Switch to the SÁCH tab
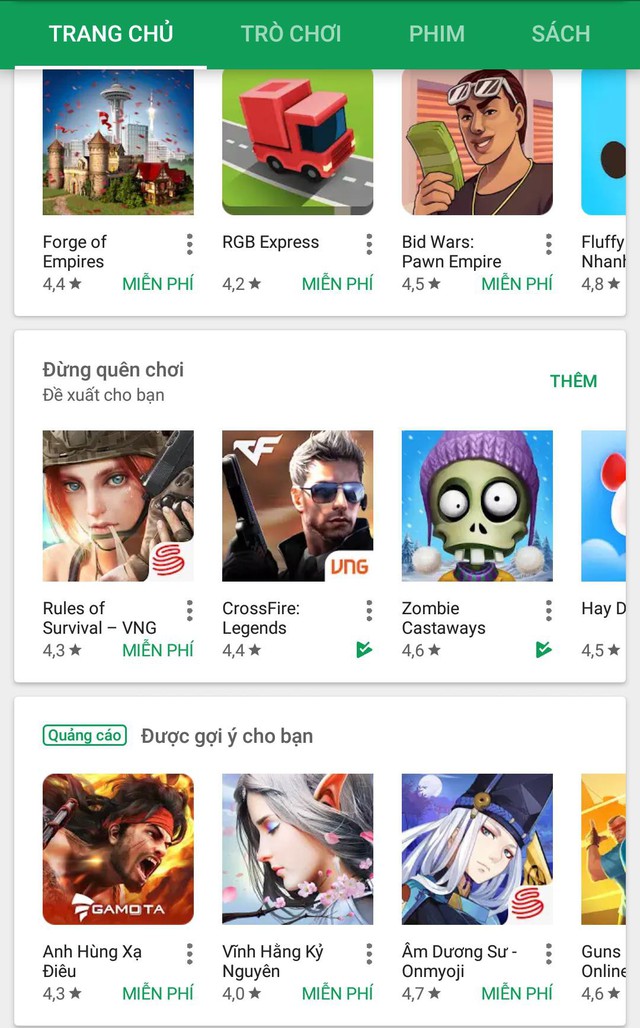This screenshot has height=1028, width=640. (560, 34)
